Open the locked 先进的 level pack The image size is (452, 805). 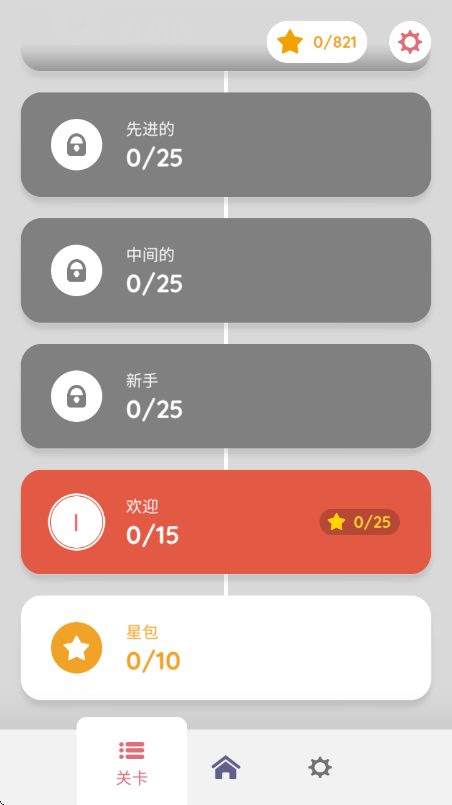226,144
